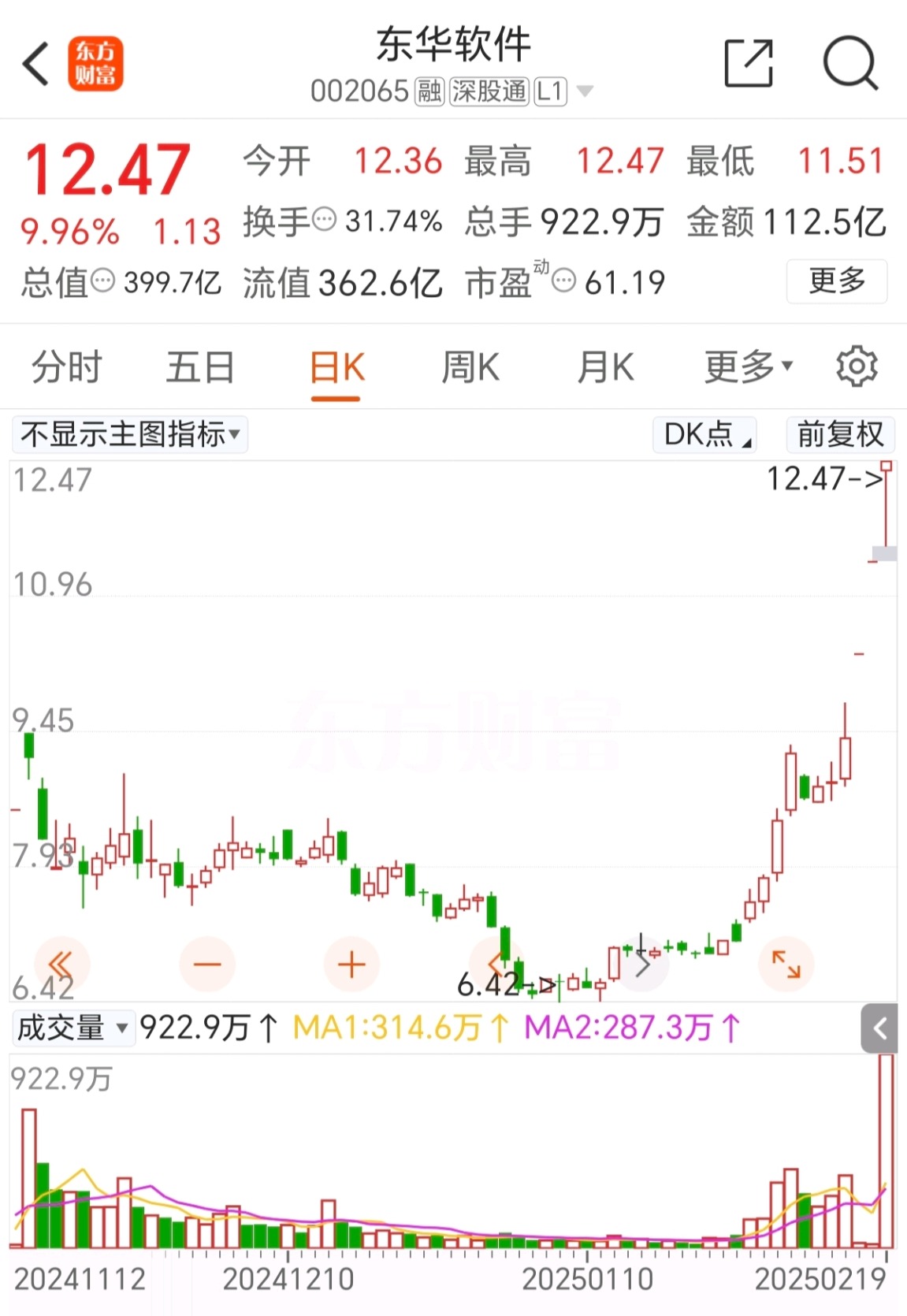Open chart settings gear
This screenshot has width=907, height=1316.
857,367
